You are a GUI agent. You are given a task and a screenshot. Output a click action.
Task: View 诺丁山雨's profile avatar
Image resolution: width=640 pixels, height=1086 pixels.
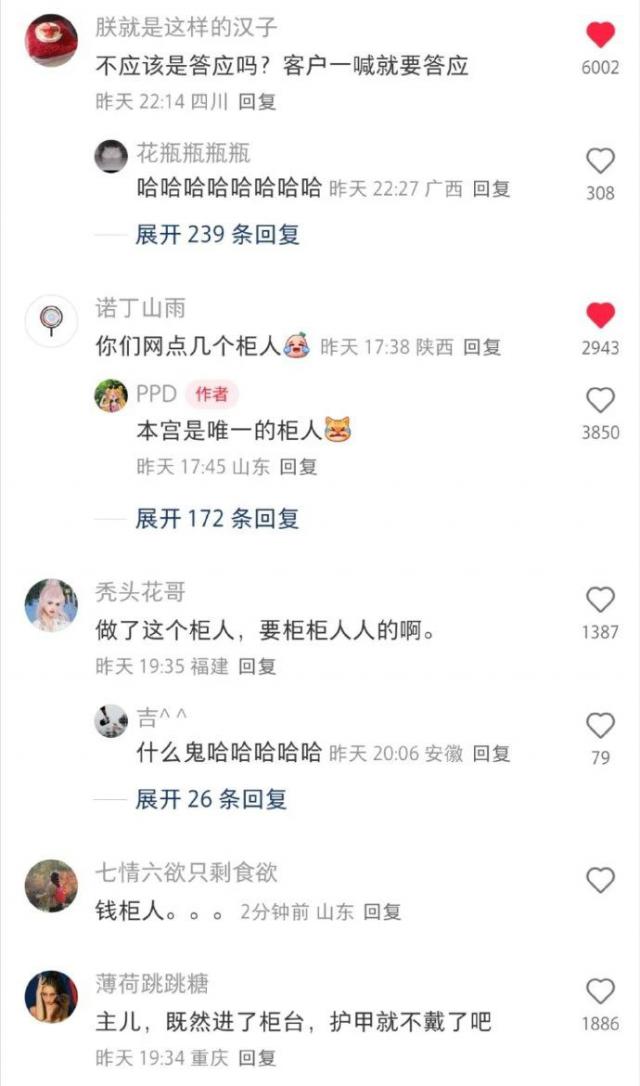tap(51, 321)
